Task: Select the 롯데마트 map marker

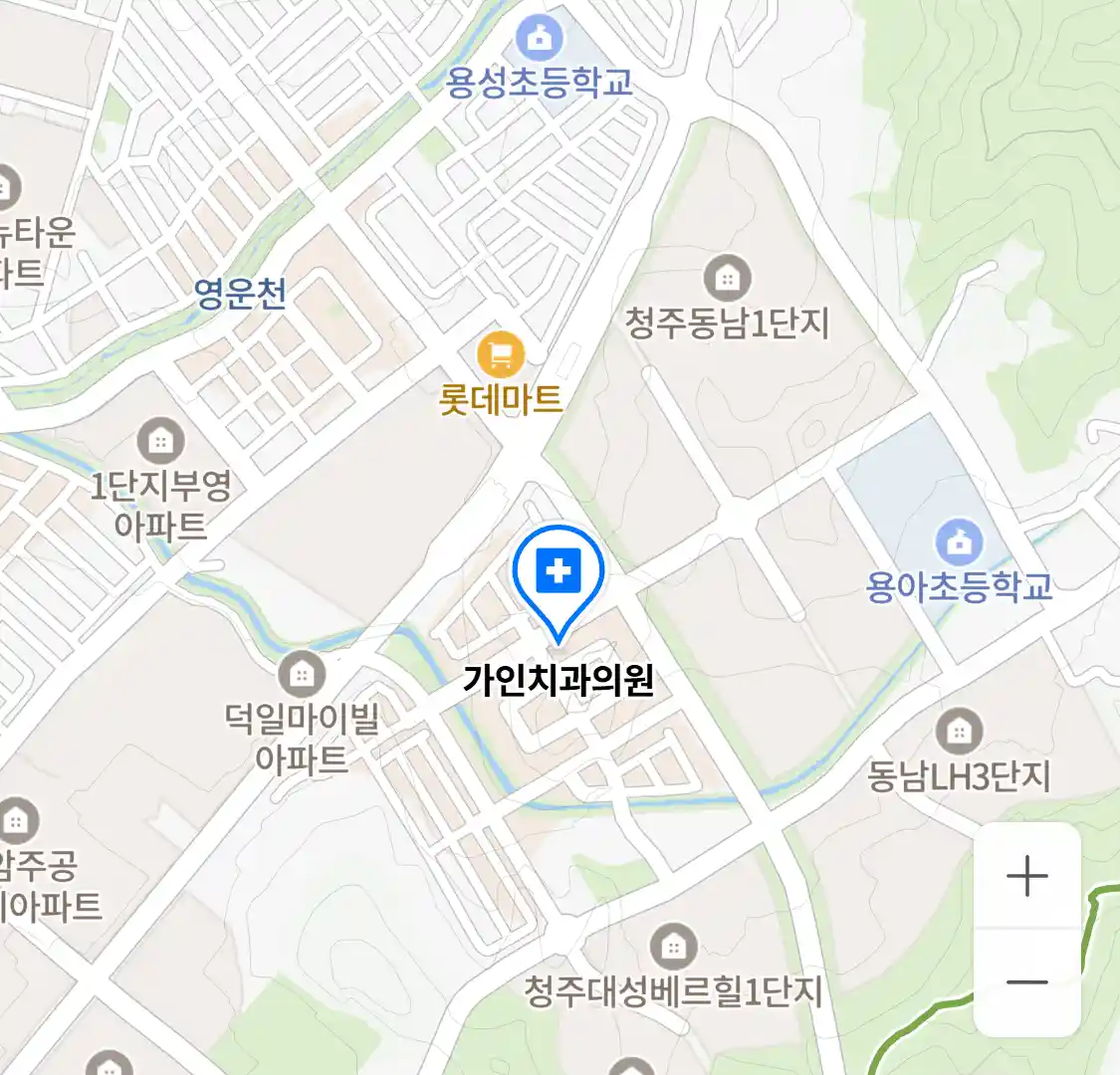Action: pos(501,353)
